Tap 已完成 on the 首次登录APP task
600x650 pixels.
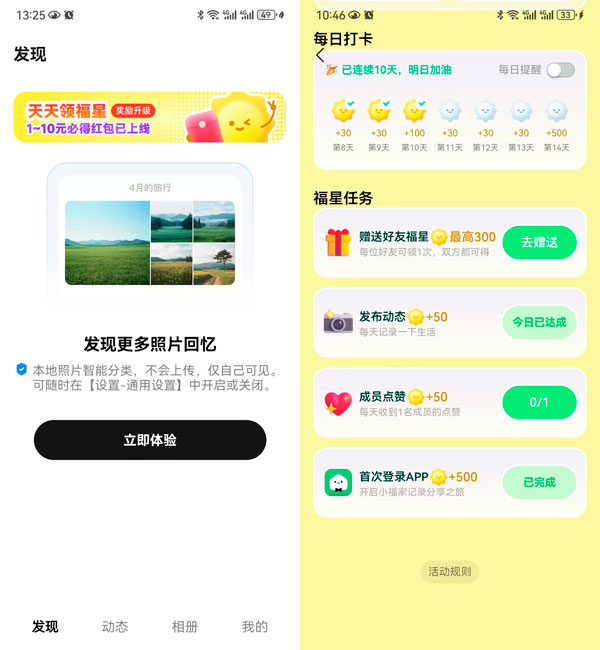539,482
